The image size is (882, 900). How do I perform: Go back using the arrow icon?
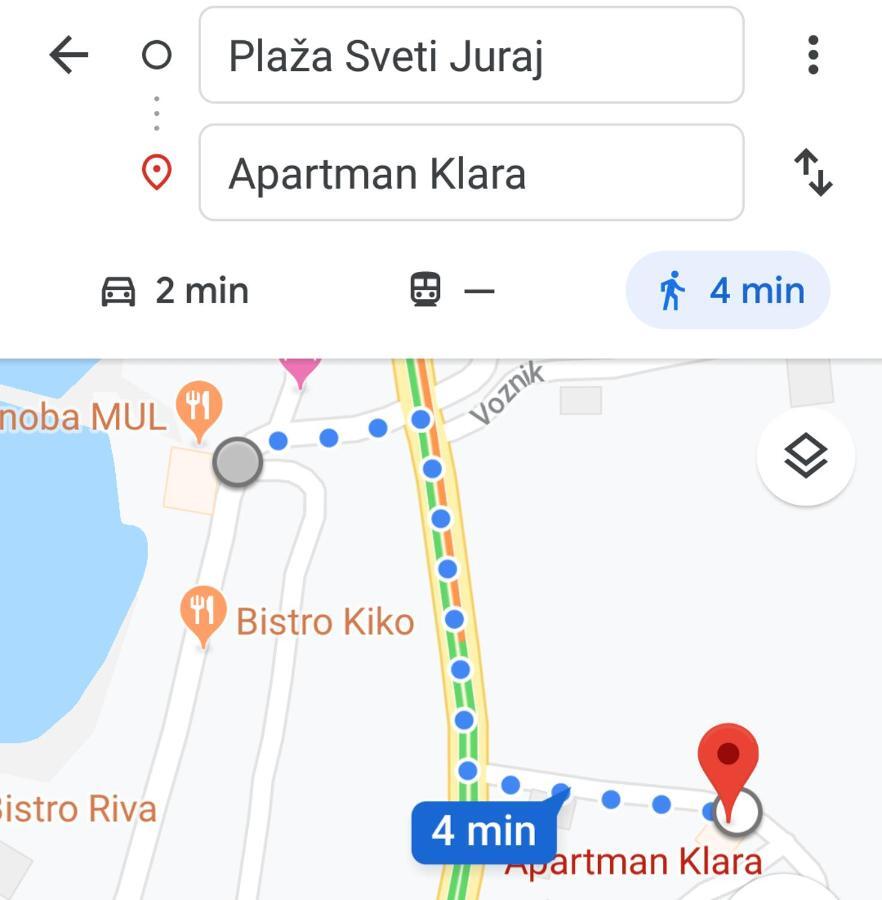(68, 55)
